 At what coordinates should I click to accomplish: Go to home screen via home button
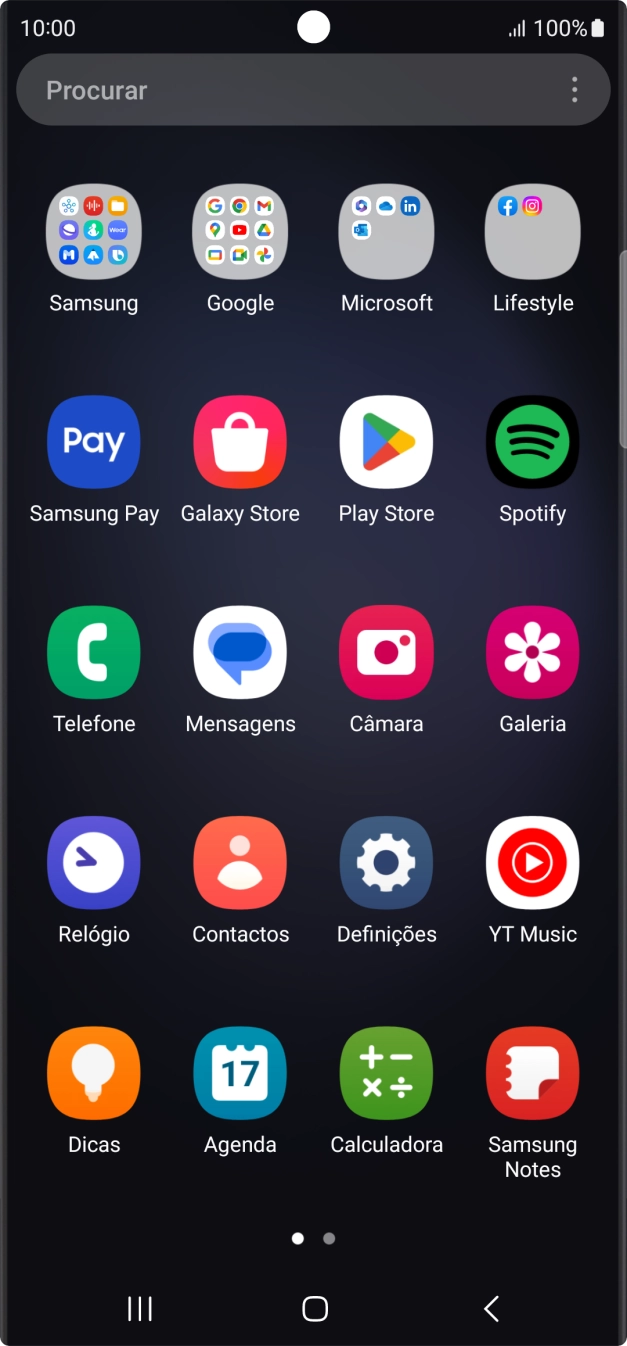tap(315, 1308)
